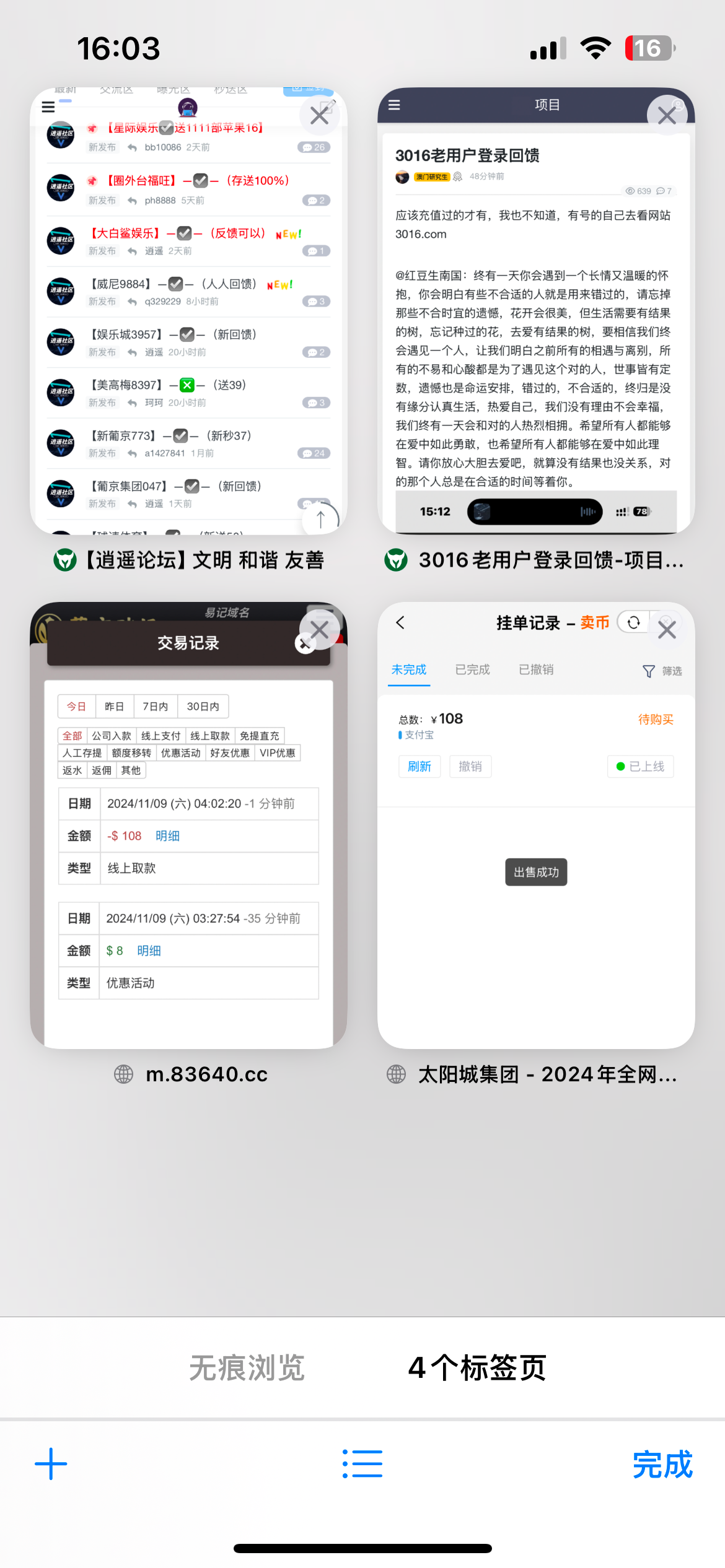Tap 完成 to finish
The width and height of the screenshot is (725, 1568).
pyautogui.click(x=662, y=1464)
